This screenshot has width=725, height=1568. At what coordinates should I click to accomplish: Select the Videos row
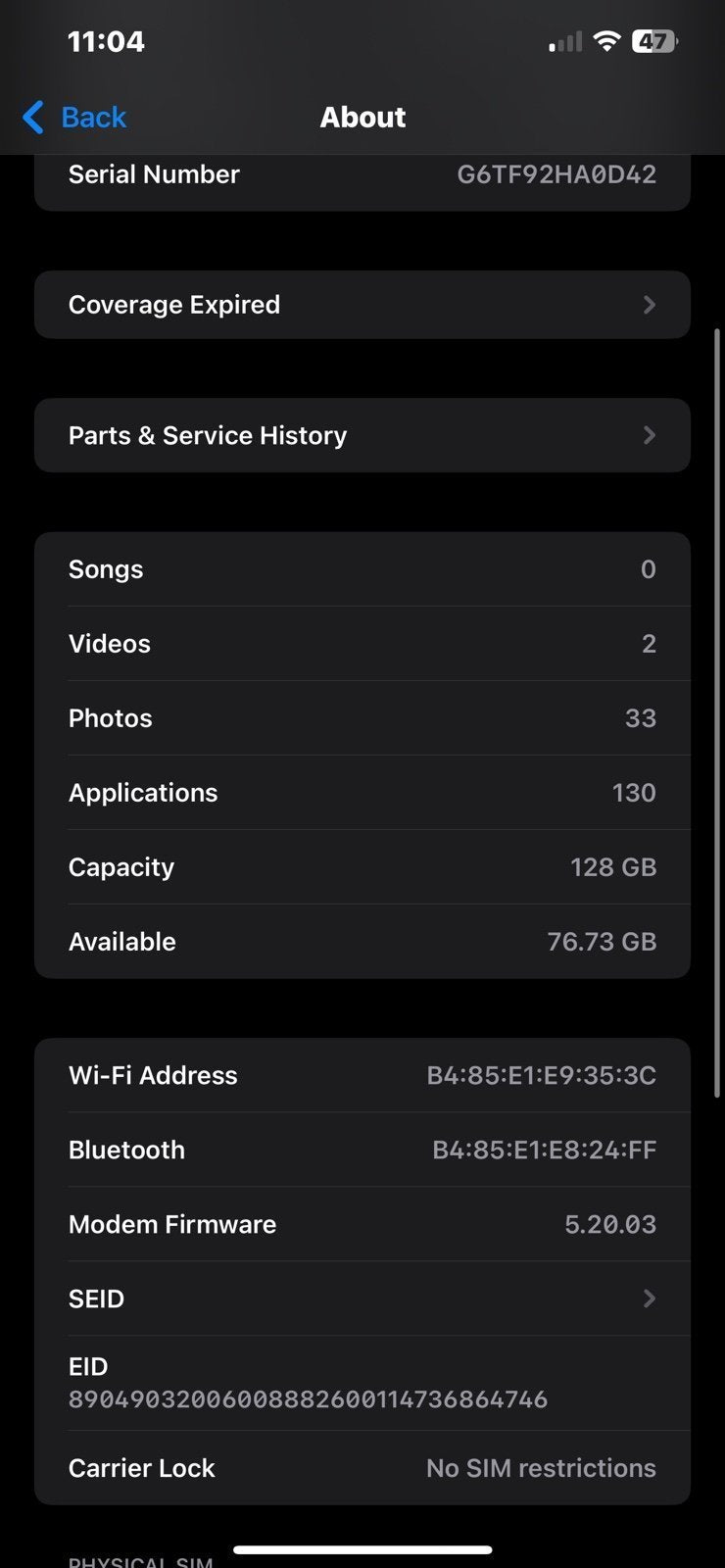coord(362,644)
